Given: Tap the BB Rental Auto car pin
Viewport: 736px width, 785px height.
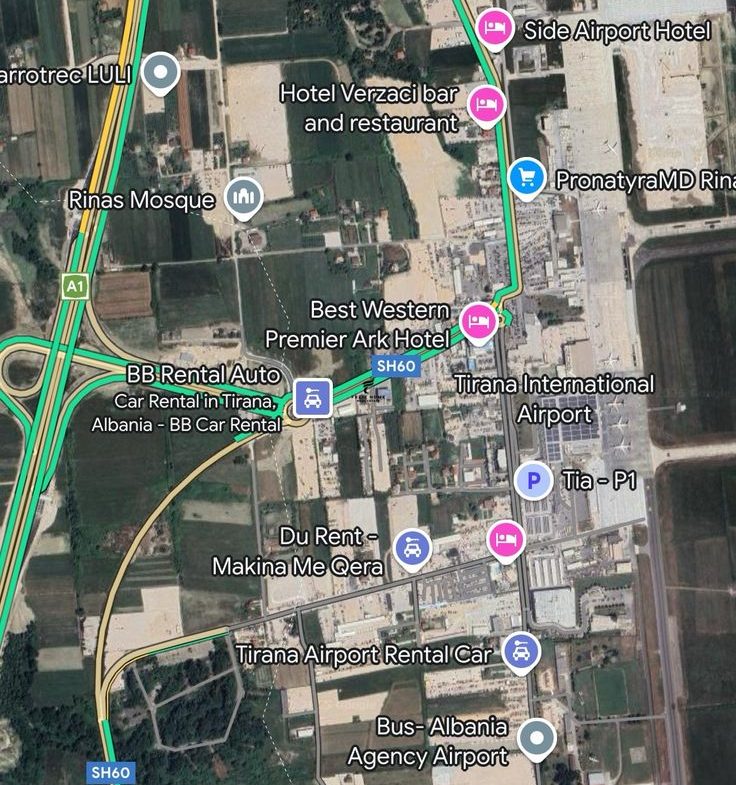Looking at the screenshot, I should pos(314,399).
